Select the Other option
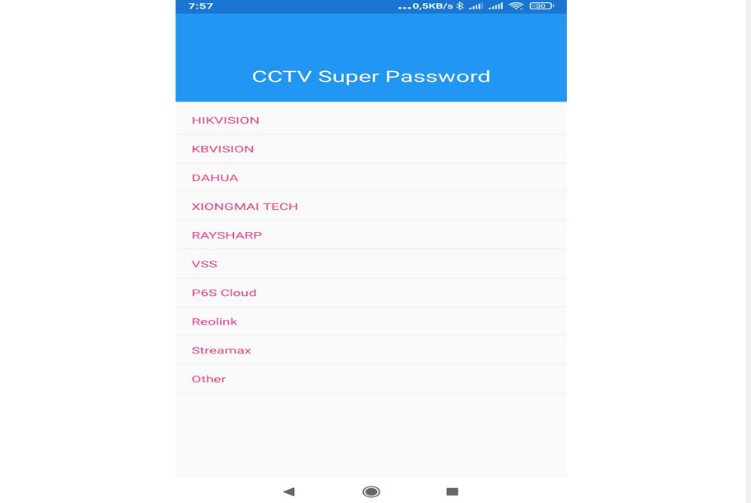The image size is (751, 503). (209, 379)
